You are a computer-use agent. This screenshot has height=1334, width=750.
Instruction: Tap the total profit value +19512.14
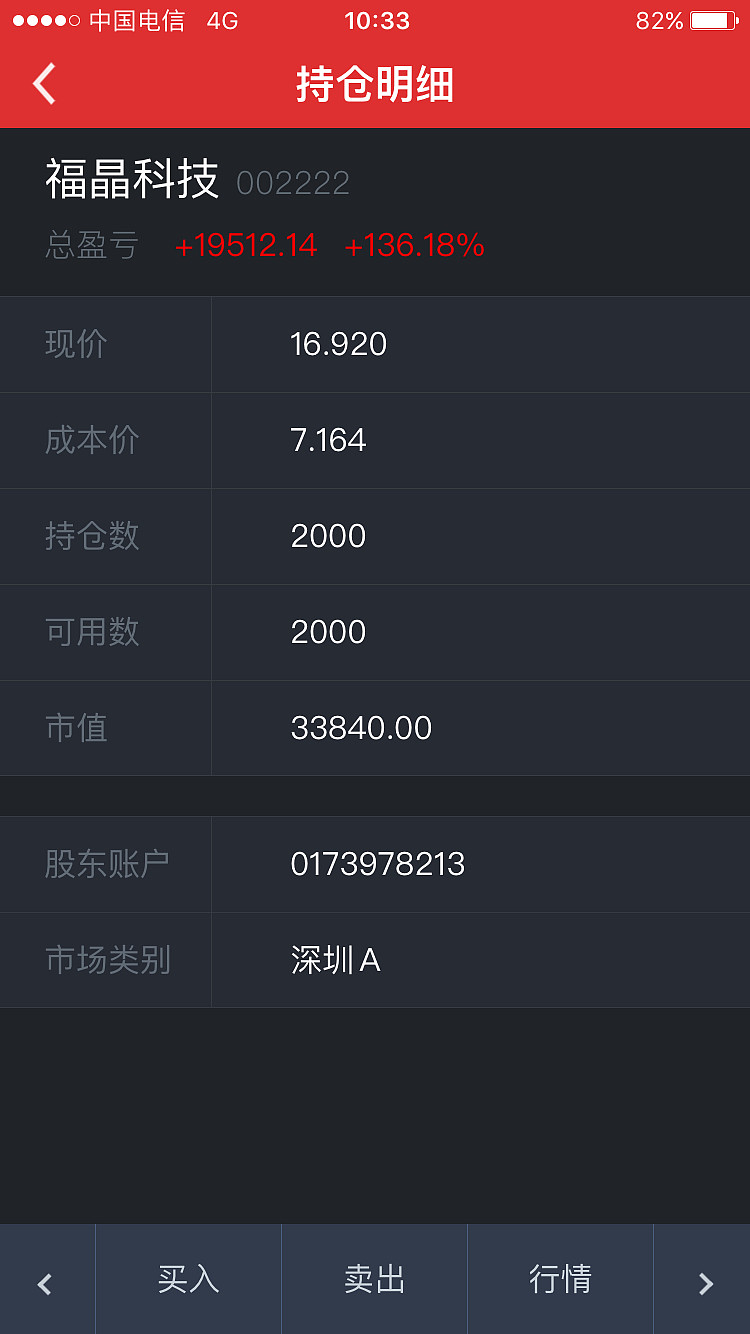[245, 245]
